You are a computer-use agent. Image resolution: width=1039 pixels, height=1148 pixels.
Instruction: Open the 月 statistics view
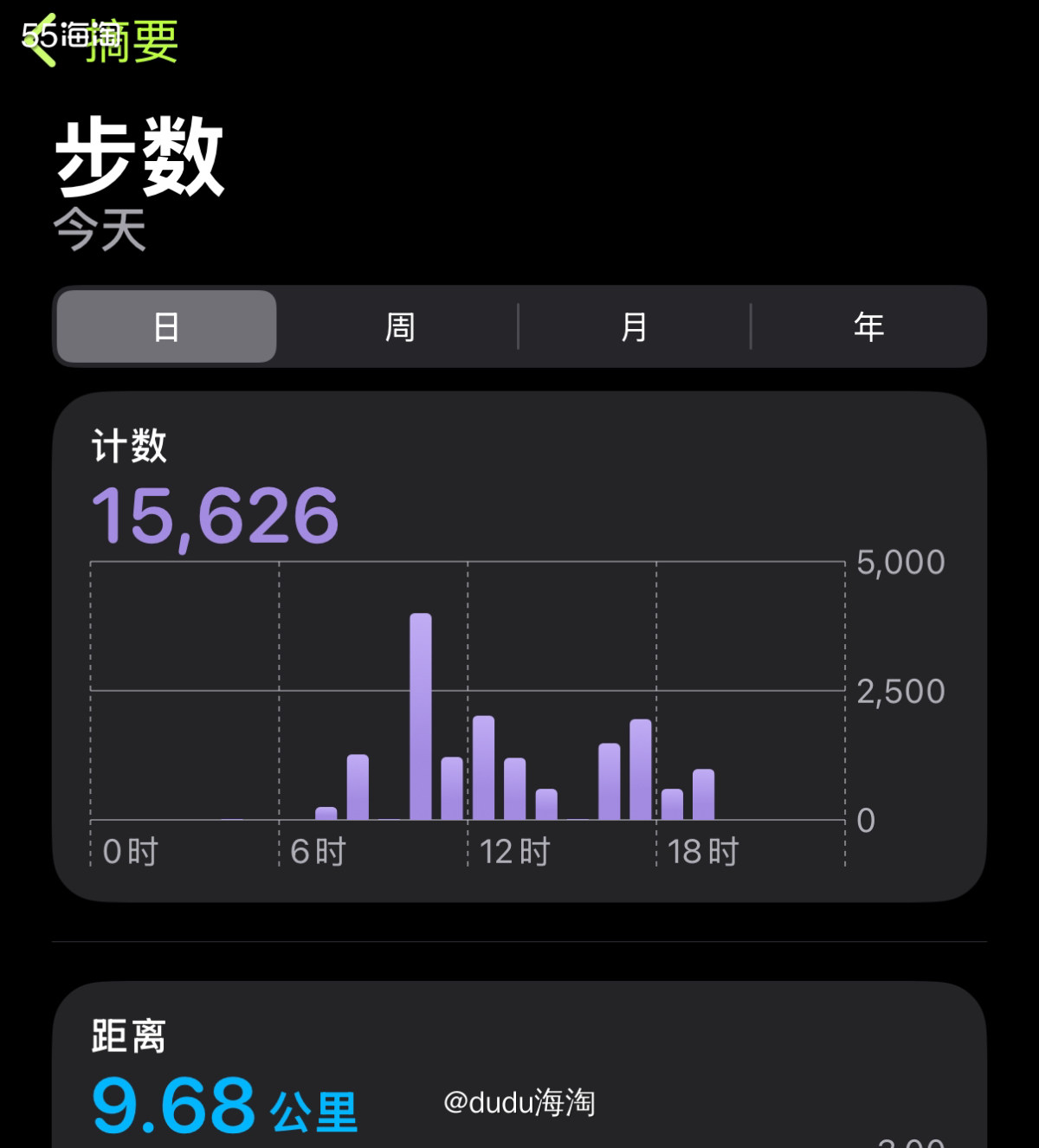634,326
